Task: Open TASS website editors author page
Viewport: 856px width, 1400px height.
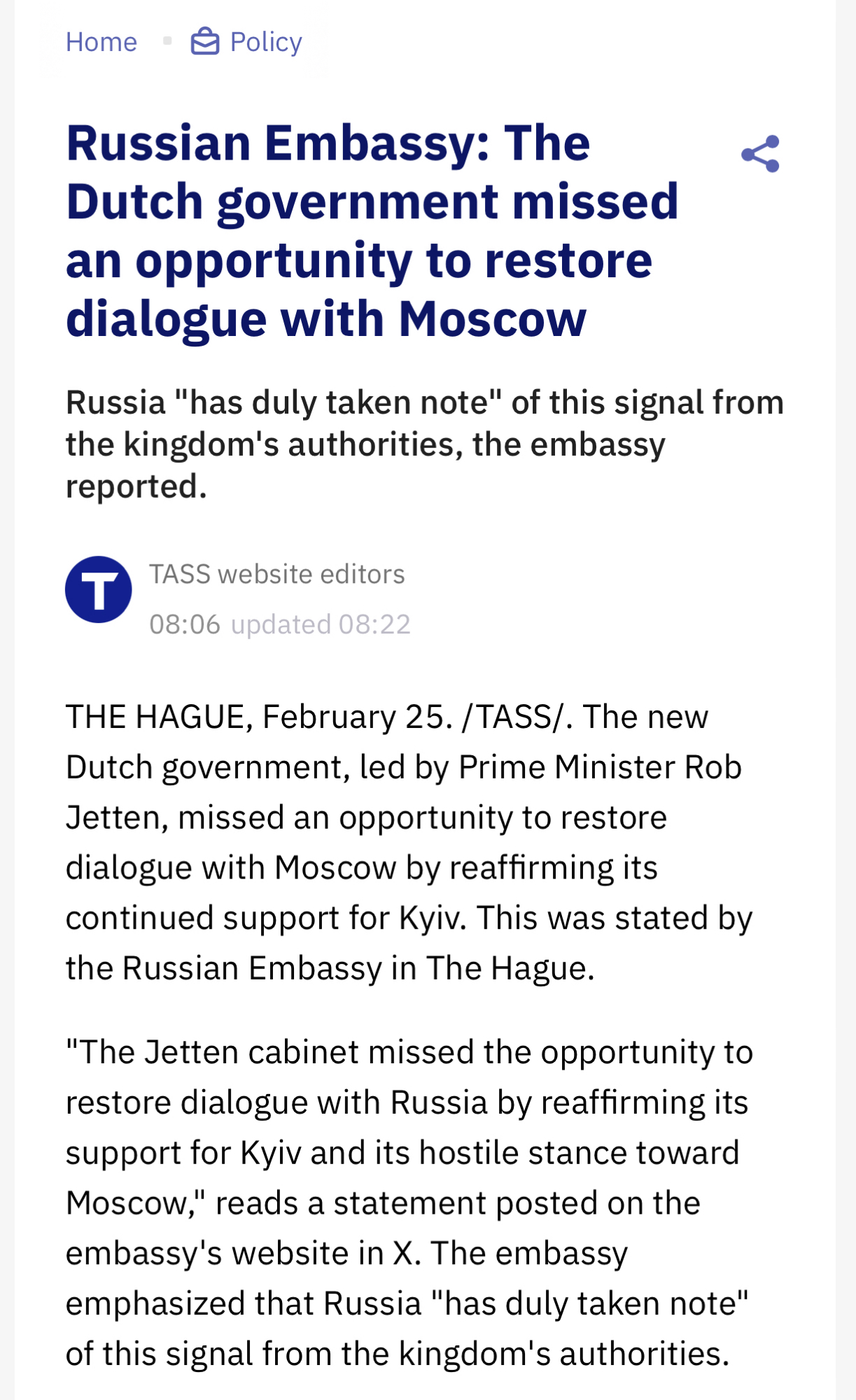Action: [276, 575]
